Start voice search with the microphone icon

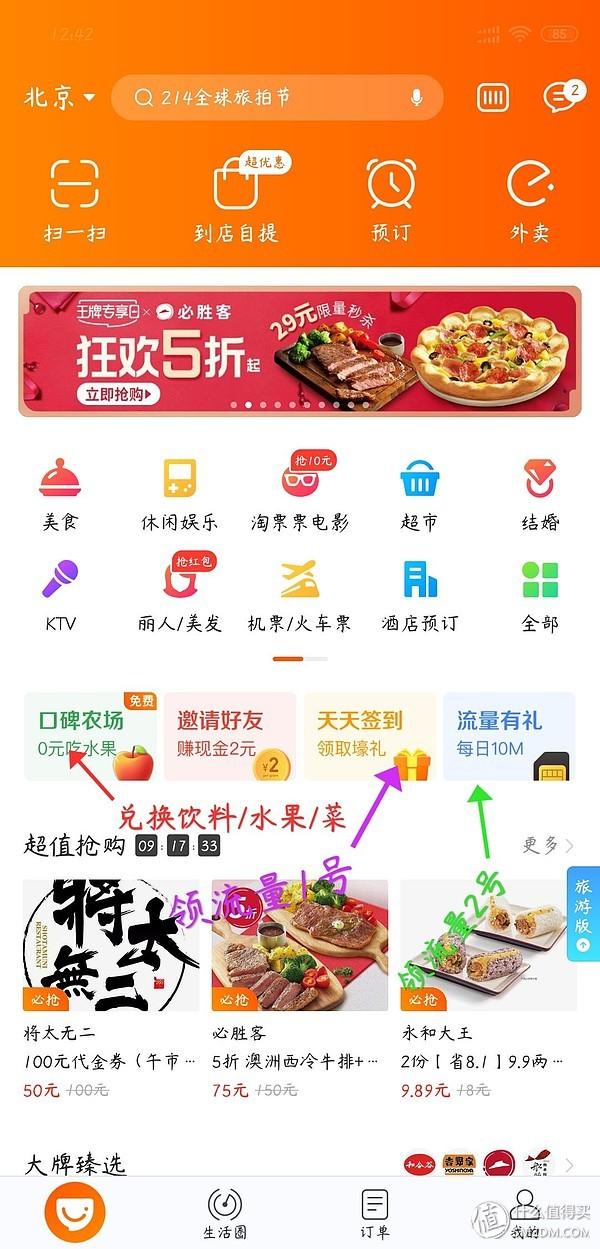tap(416, 97)
